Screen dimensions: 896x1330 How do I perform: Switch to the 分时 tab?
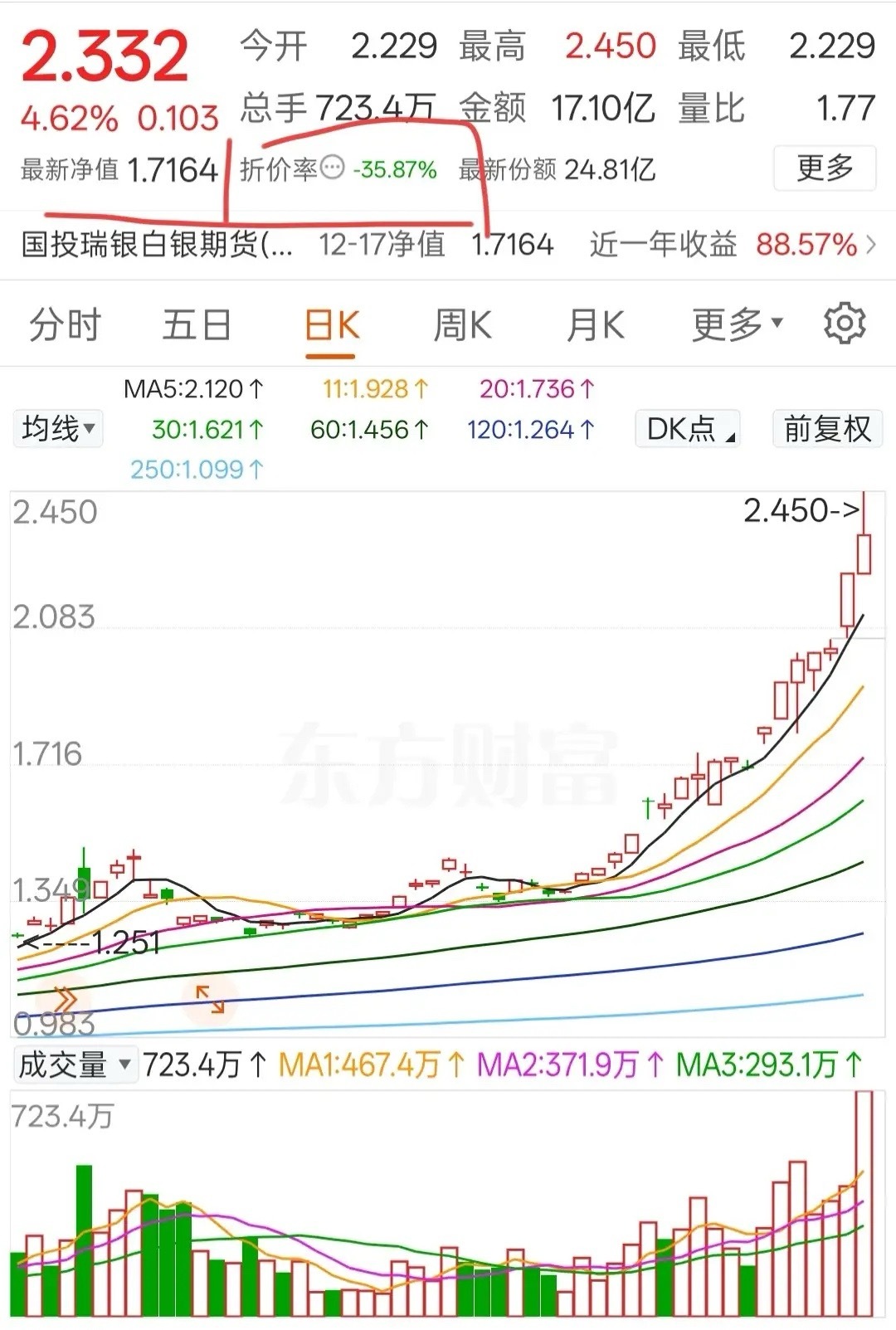(x=66, y=324)
